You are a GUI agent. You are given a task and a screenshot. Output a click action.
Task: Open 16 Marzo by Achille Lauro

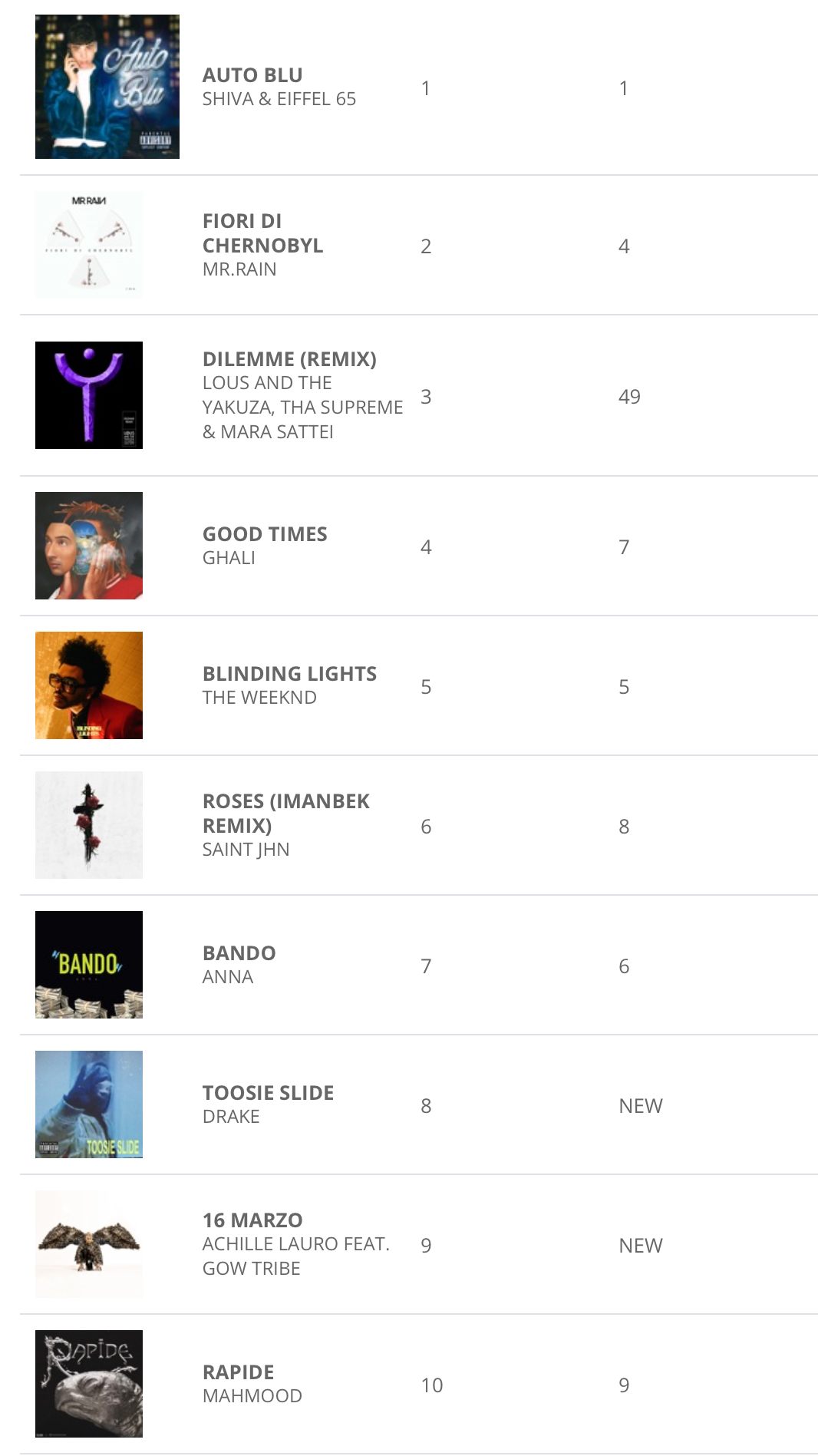(x=252, y=1220)
